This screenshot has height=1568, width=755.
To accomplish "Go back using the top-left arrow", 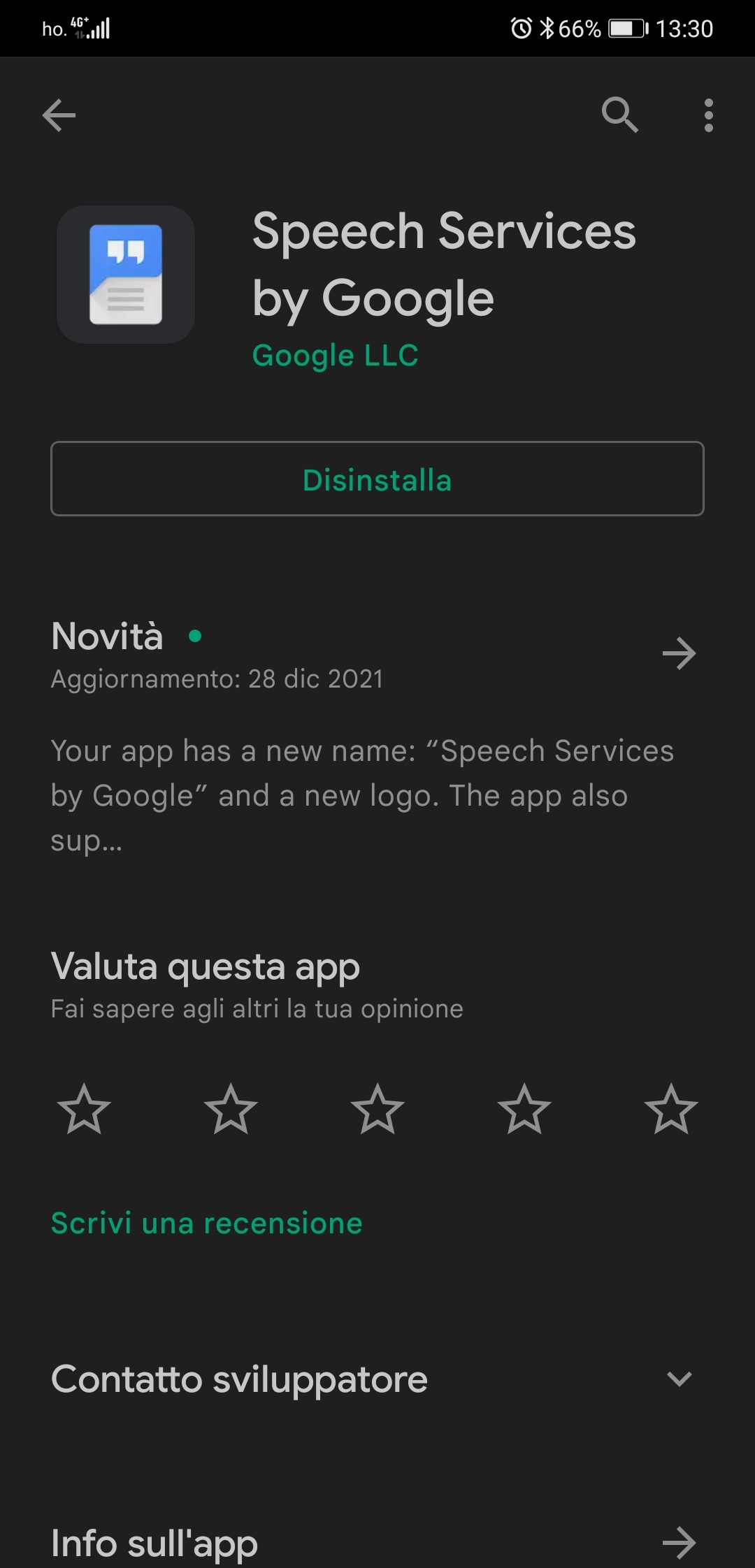I will 59,115.
